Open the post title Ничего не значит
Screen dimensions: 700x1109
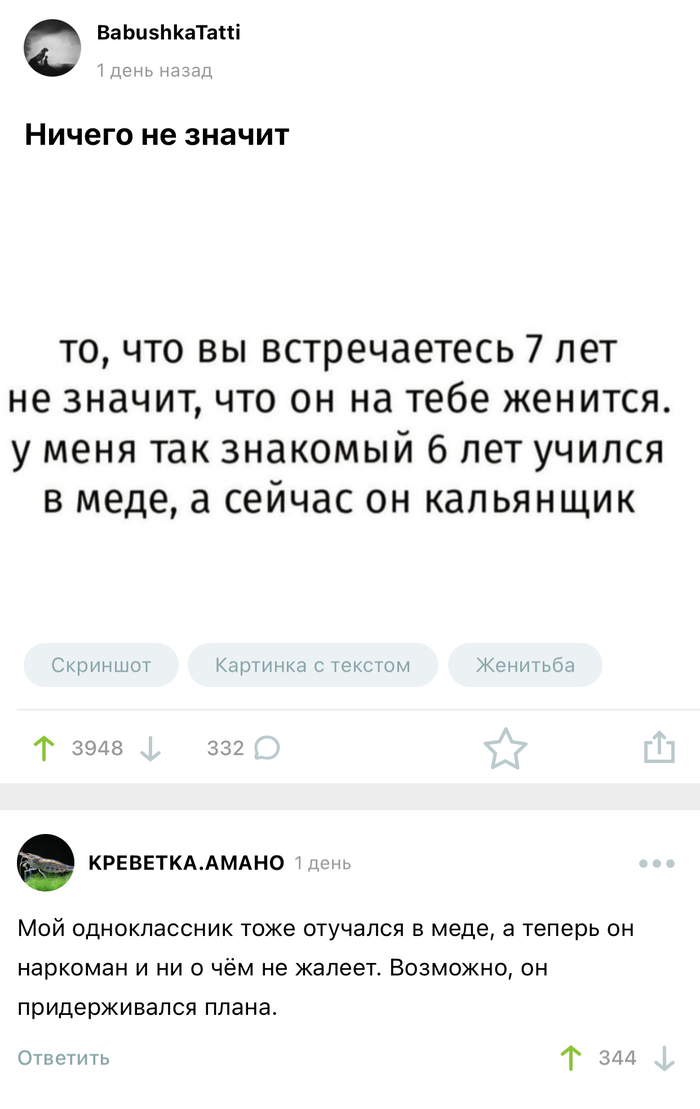(x=157, y=133)
